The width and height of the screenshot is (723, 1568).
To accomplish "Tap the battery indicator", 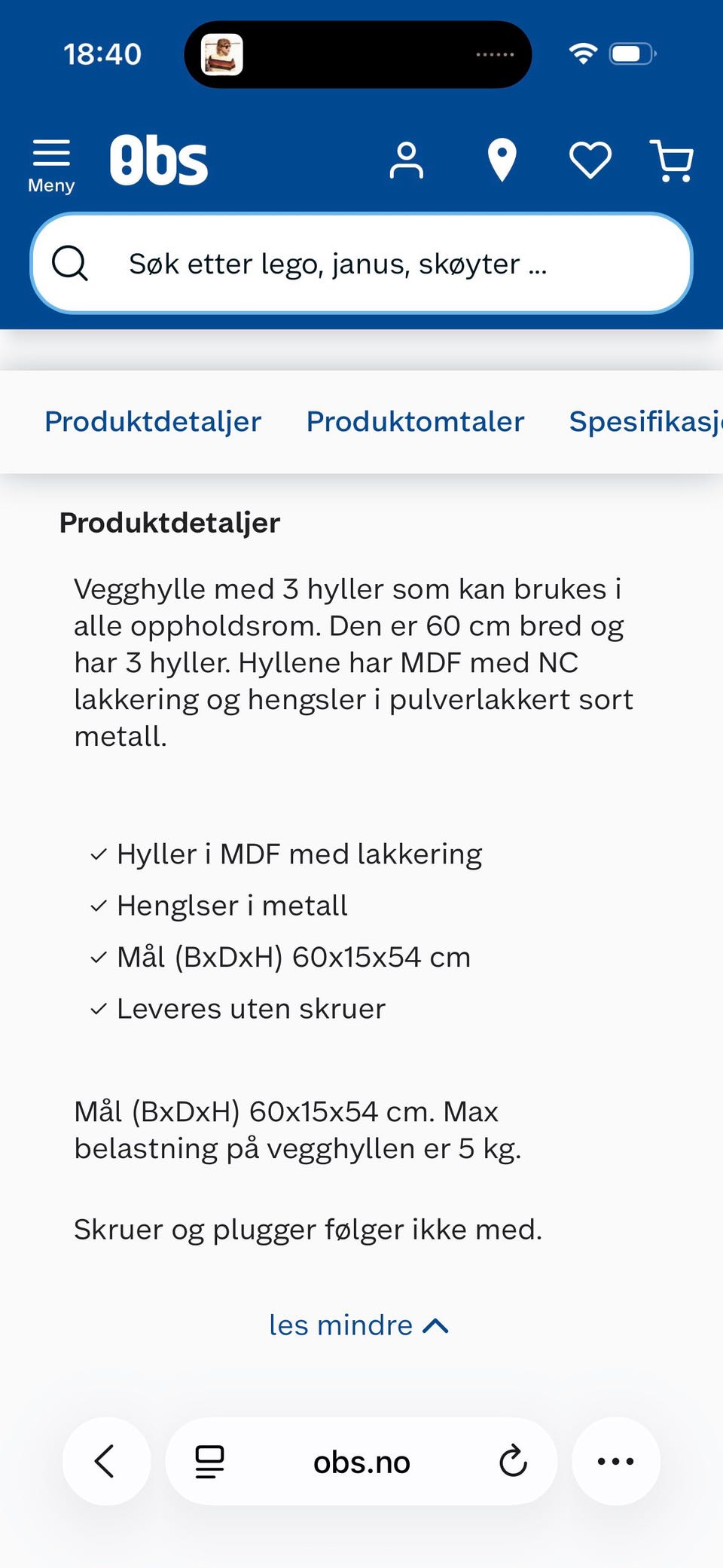I will click(630, 53).
